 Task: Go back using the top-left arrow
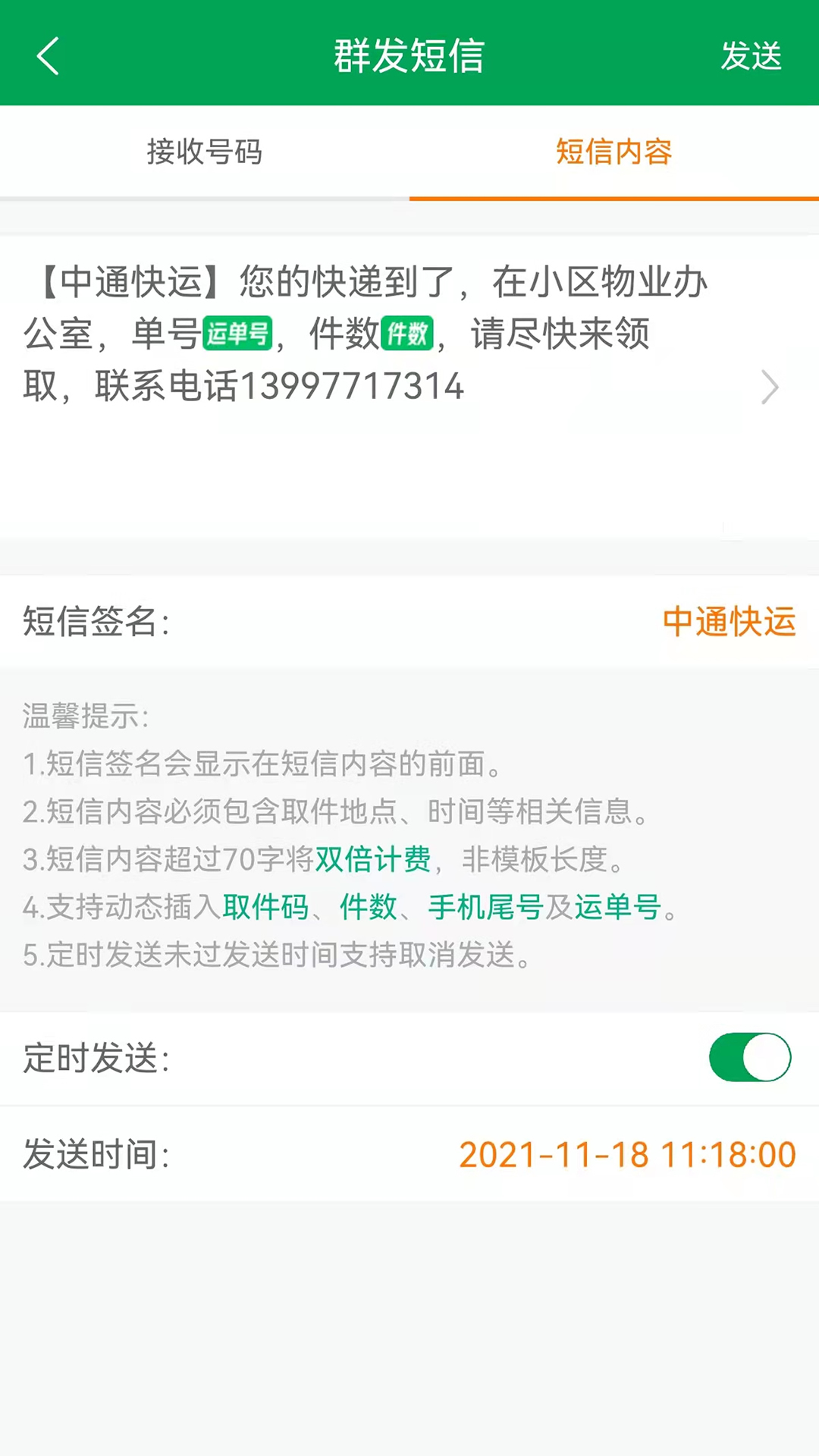[x=48, y=56]
